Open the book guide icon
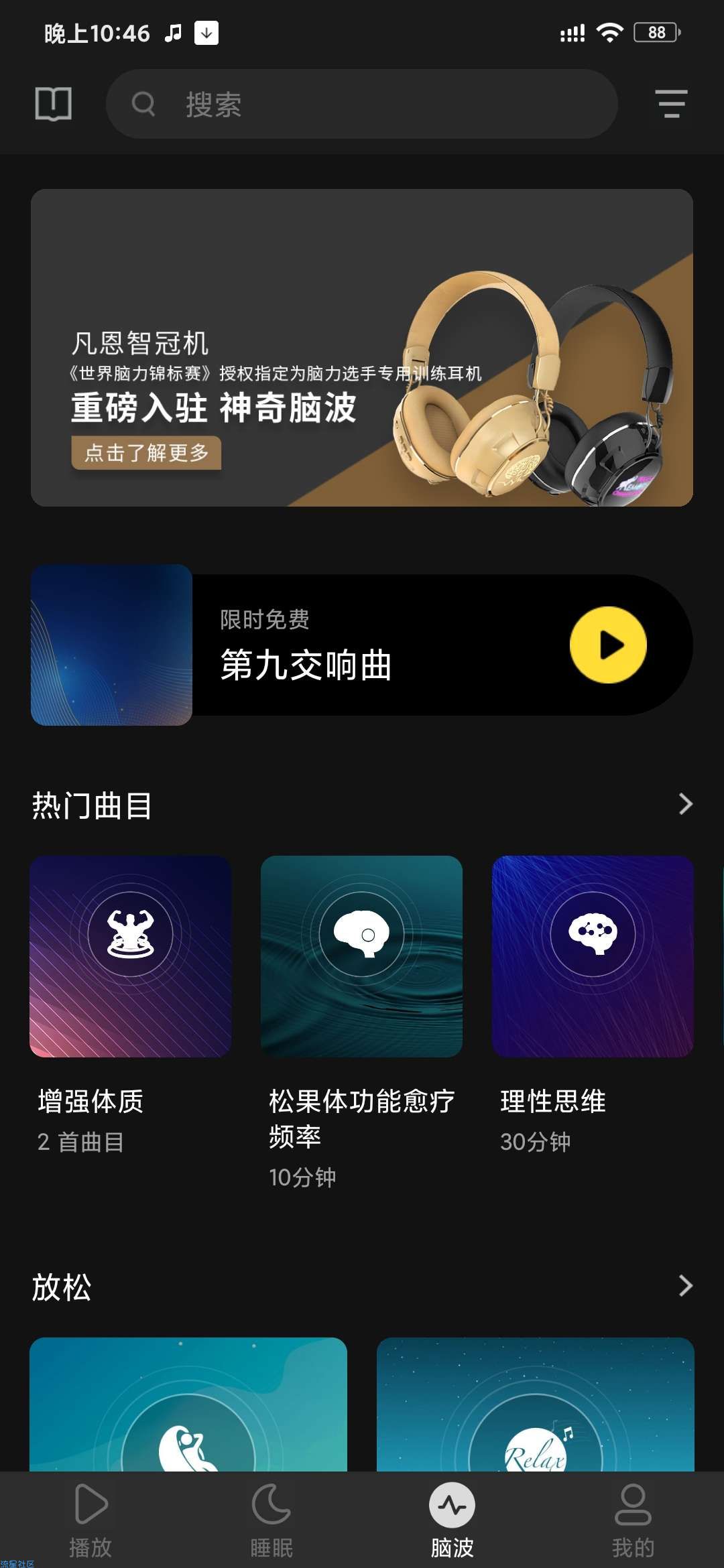The image size is (724, 1568). (53, 104)
